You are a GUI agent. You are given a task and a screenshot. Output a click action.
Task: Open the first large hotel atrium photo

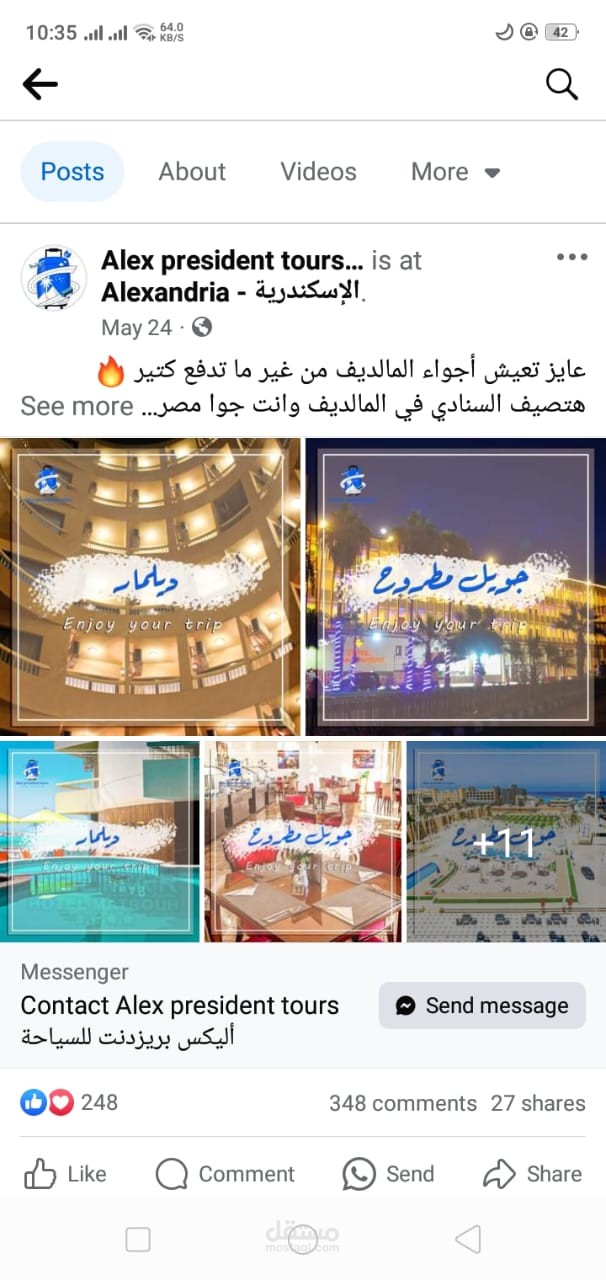(x=150, y=587)
